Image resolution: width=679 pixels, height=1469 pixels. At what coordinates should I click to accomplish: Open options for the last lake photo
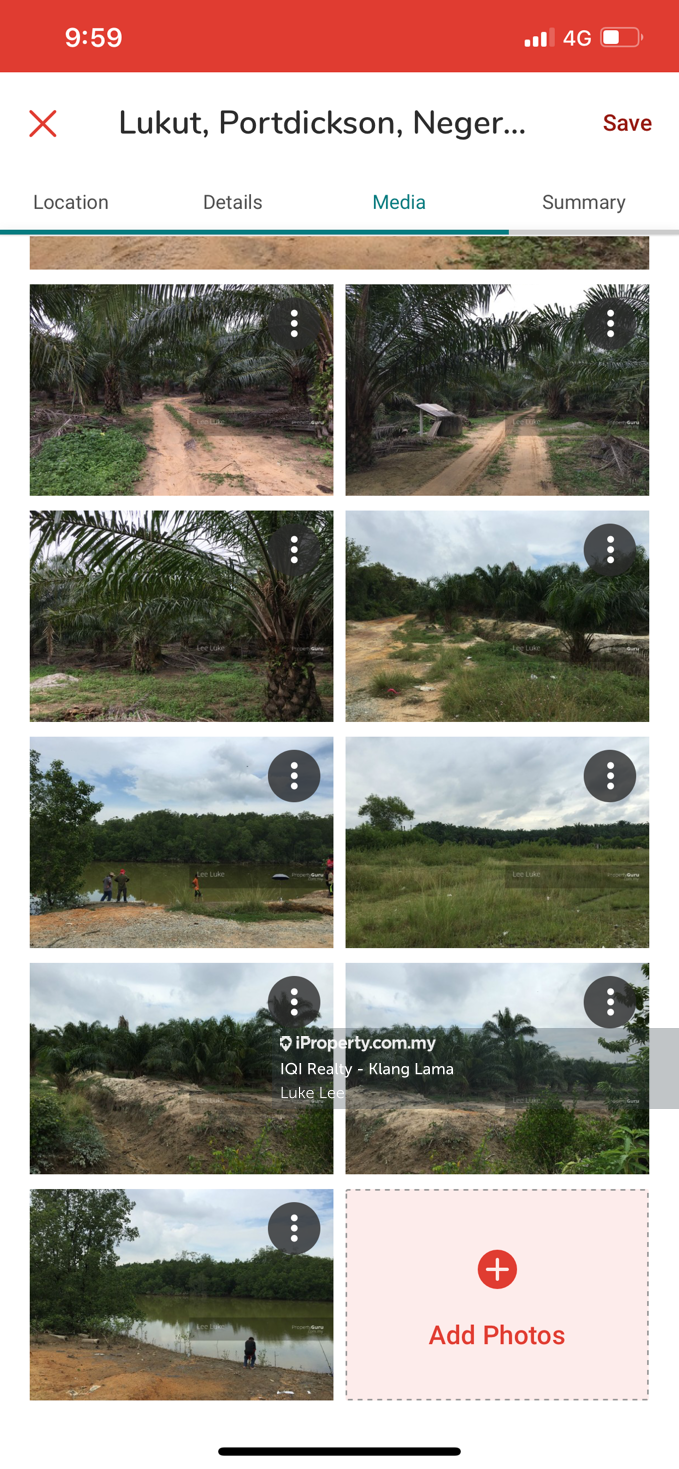point(294,1228)
